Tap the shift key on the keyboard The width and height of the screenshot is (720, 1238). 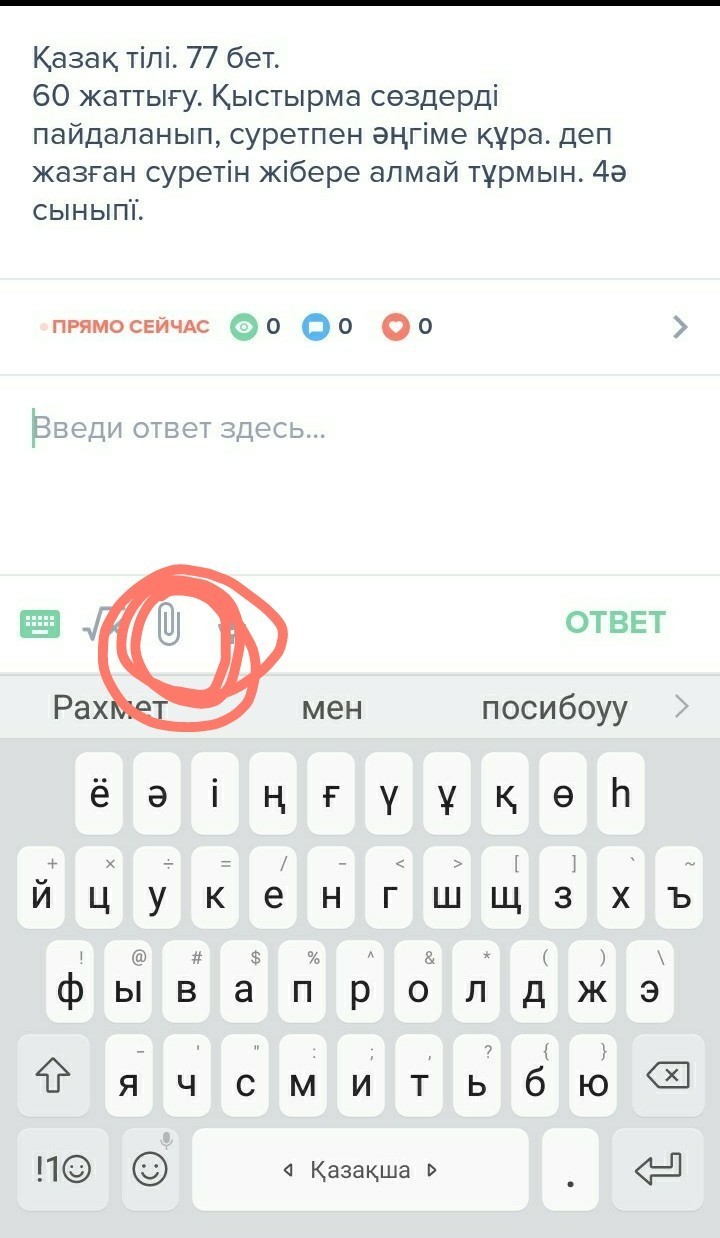[52, 1076]
